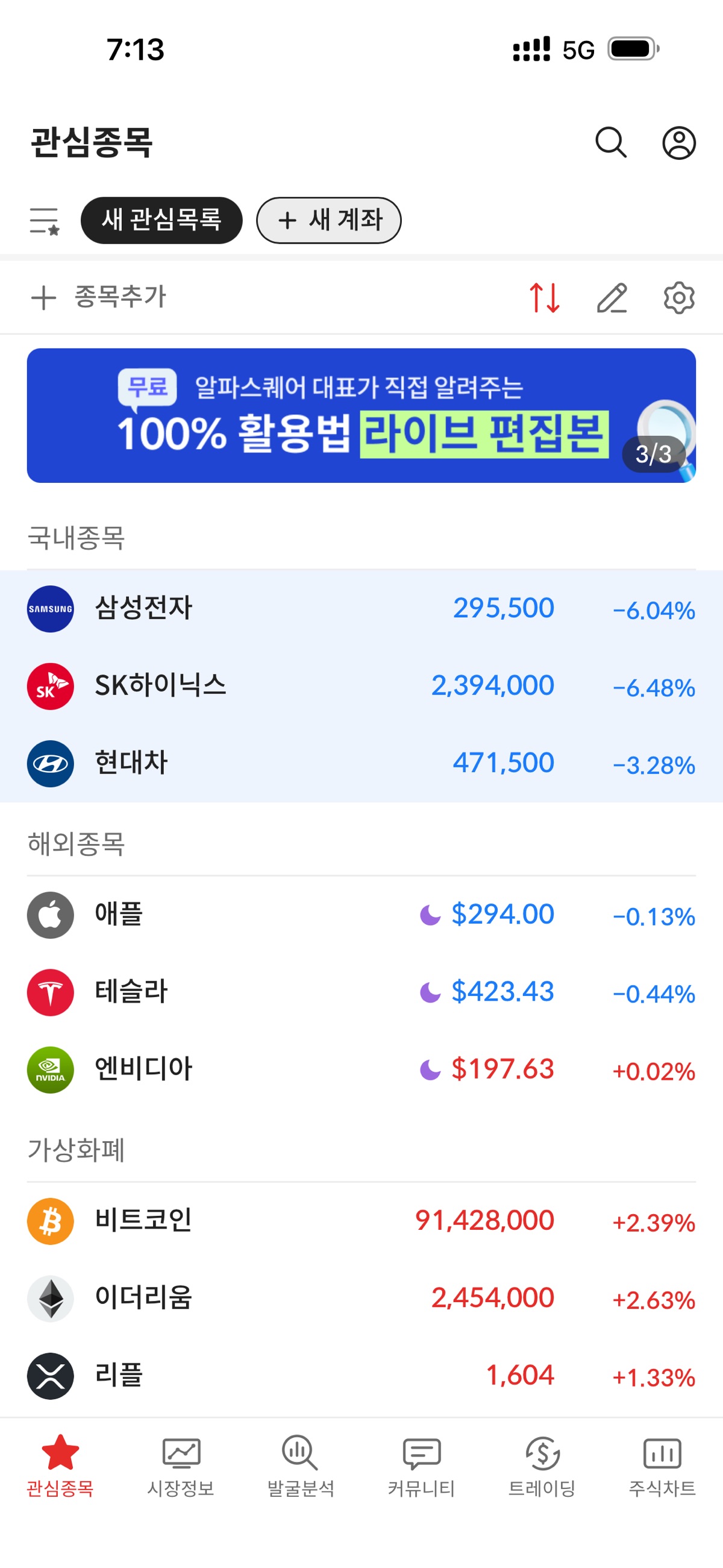Open the 비트코인 row
Screen dimensions: 723x1568
pos(361,1221)
